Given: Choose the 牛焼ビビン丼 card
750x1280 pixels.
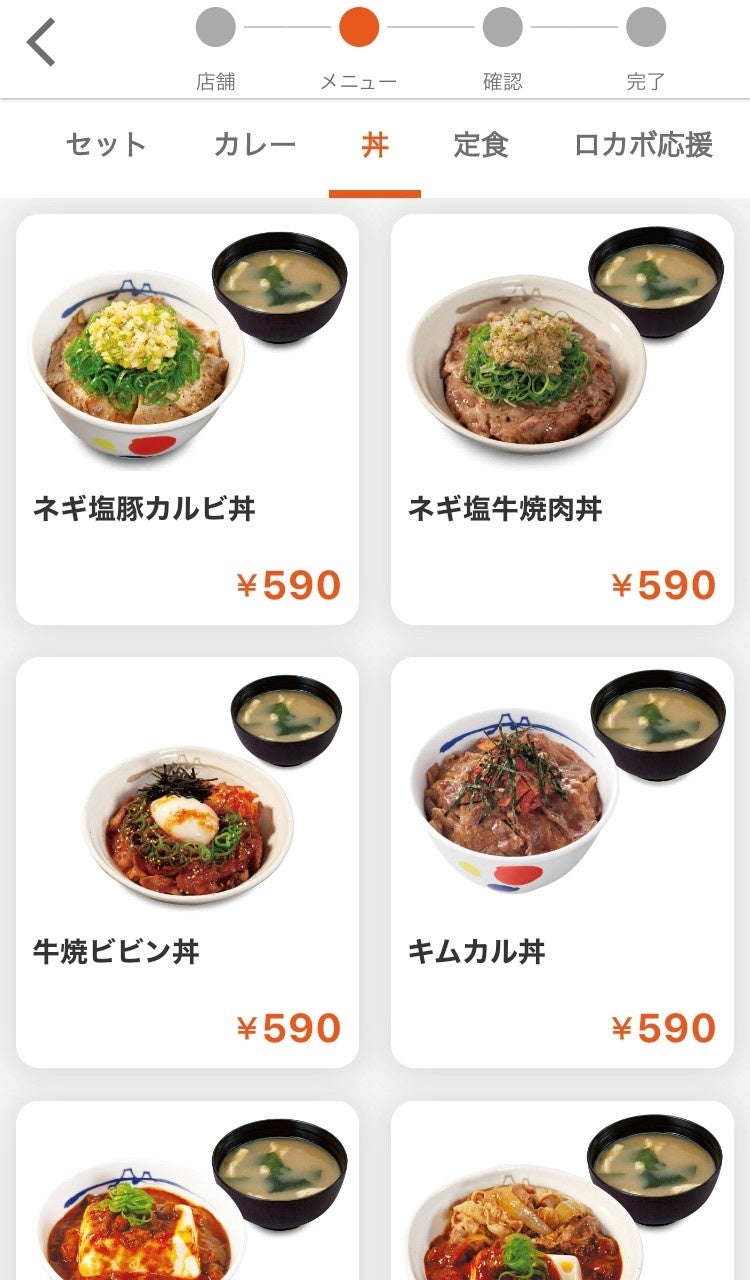Looking at the screenshot, I should 187,862.
